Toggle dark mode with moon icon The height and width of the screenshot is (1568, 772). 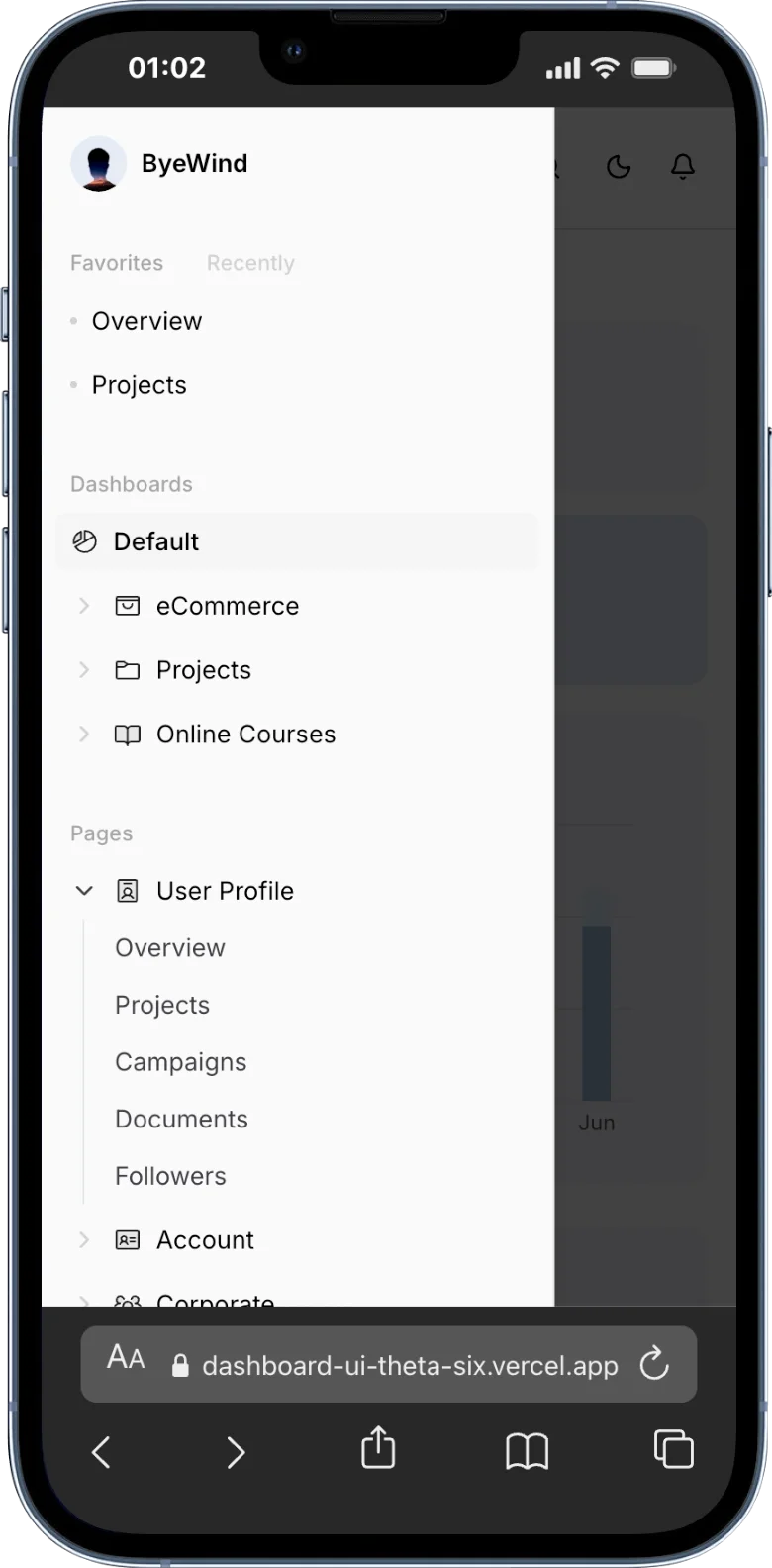click(619, 167)
